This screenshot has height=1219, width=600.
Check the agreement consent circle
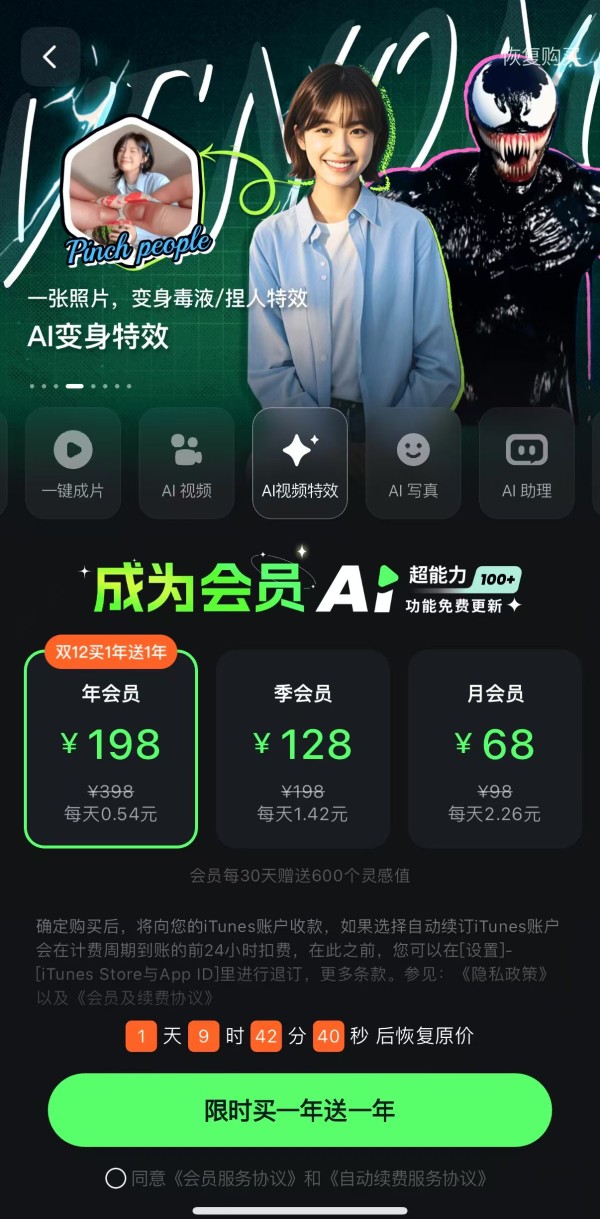[x=116, y=1178]
